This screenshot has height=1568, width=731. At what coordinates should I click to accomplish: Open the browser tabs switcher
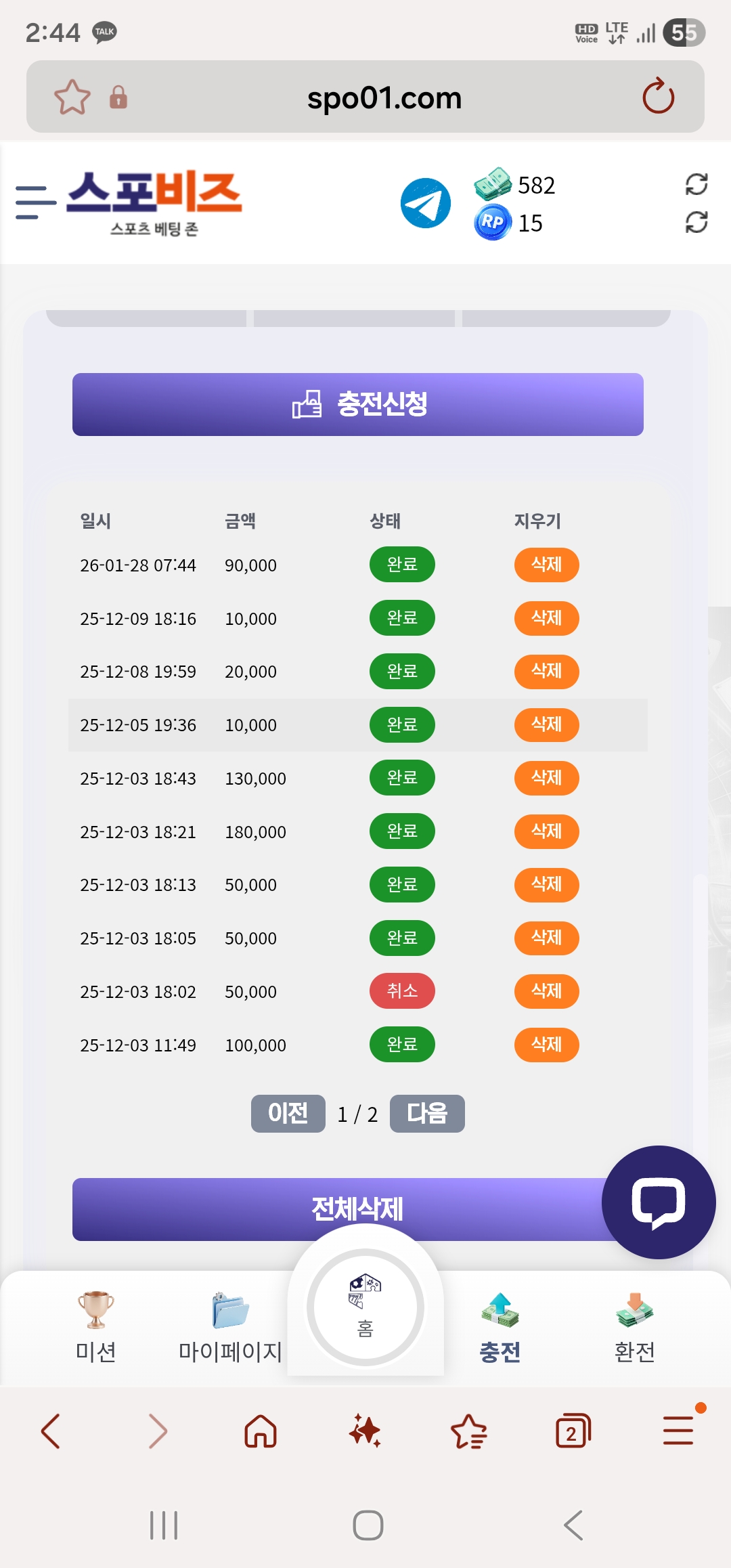[x=573, y=1431]
